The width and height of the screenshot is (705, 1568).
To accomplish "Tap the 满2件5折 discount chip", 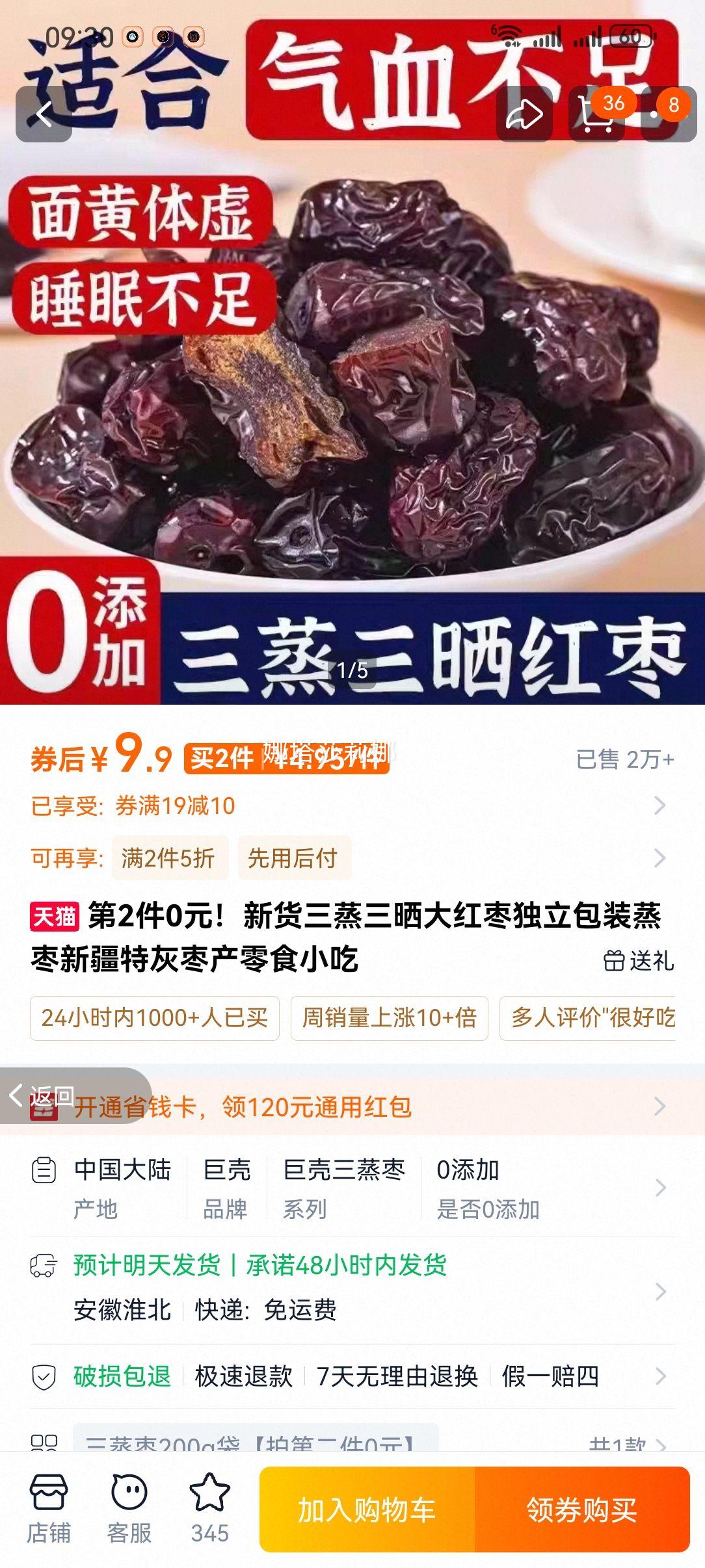I will coord(168,858).
